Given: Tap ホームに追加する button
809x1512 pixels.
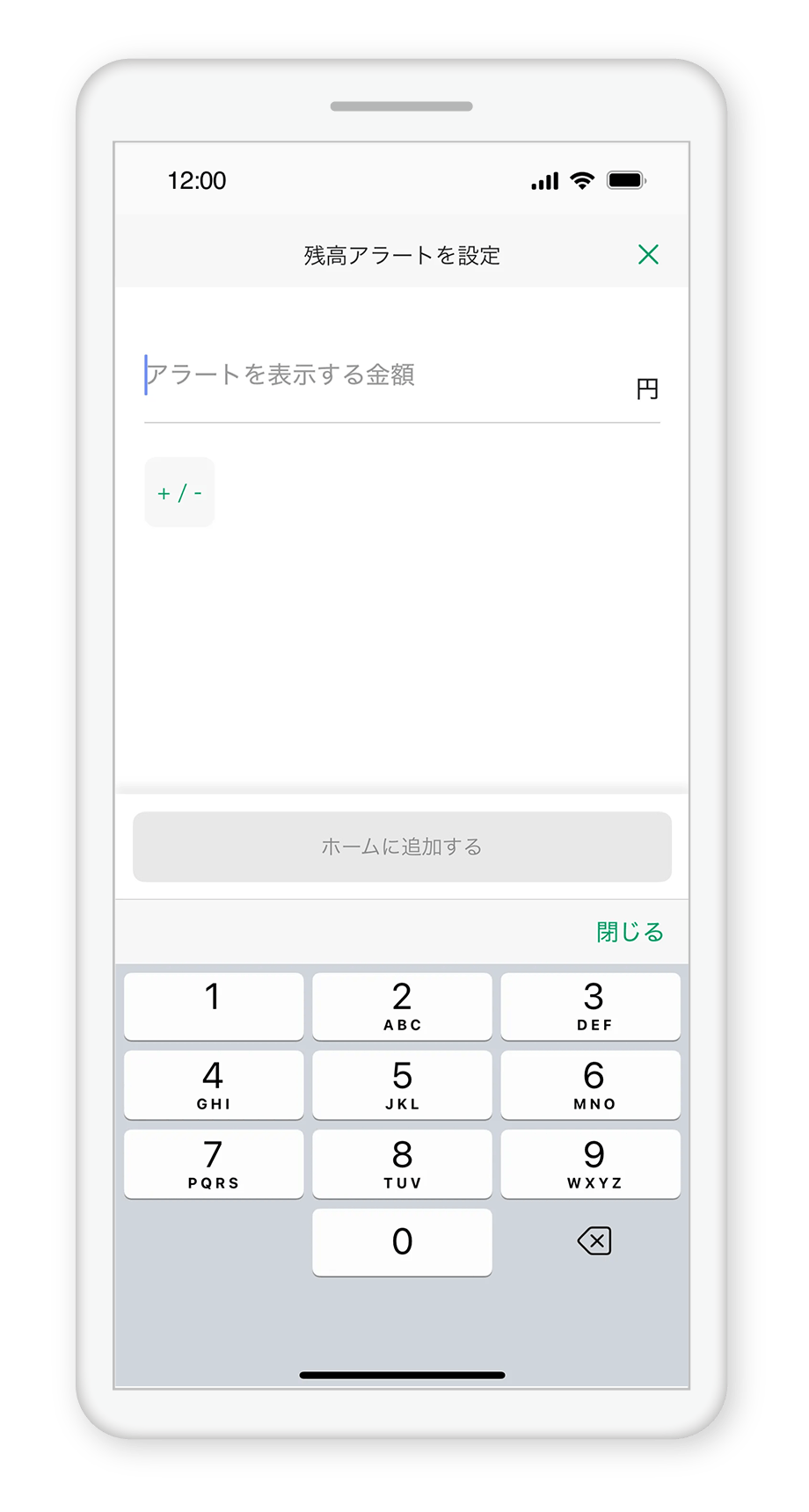Looking at the screenshot, I should click(402, 847).
